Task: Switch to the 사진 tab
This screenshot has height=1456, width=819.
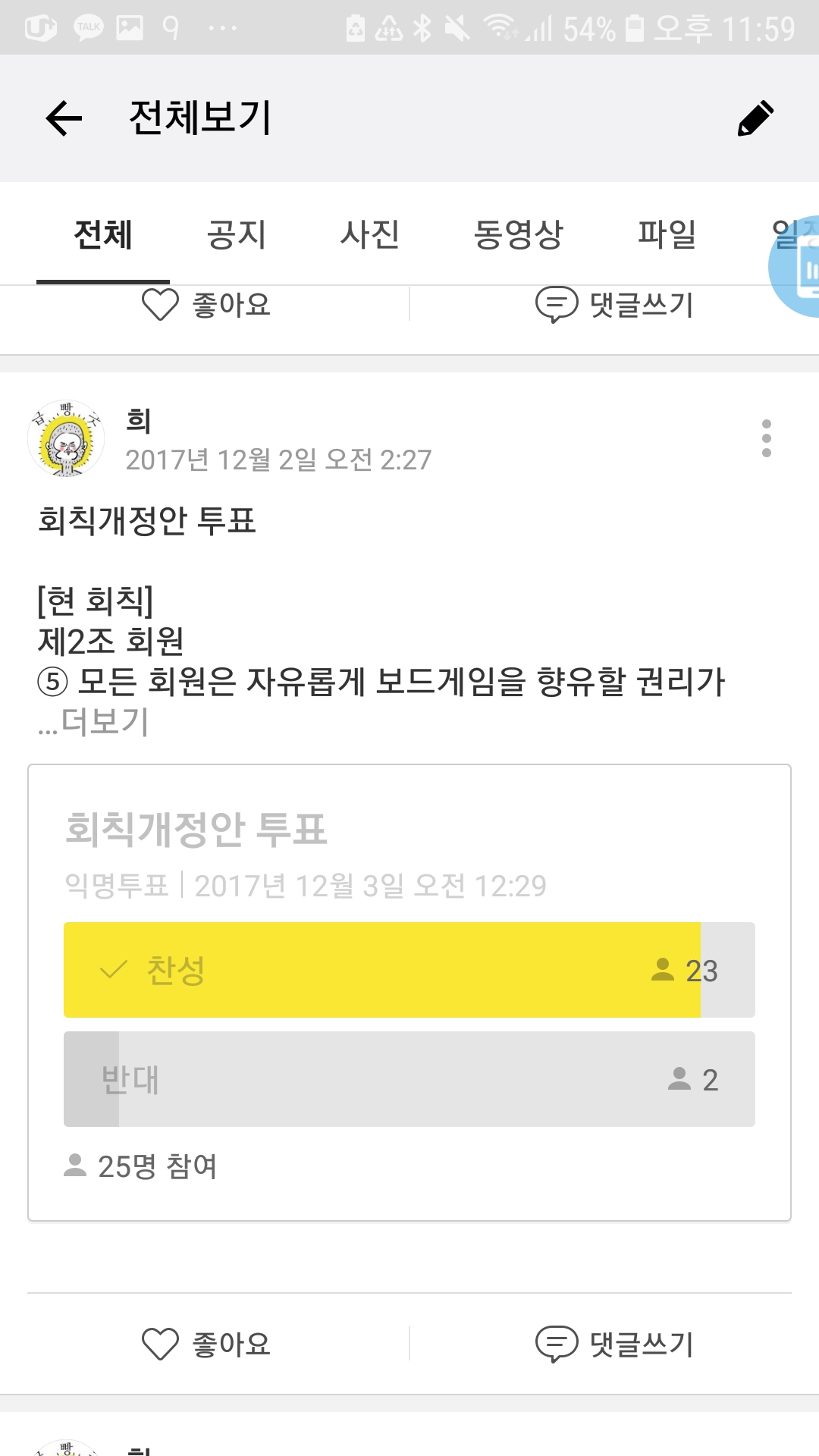Action: point(370,234)
